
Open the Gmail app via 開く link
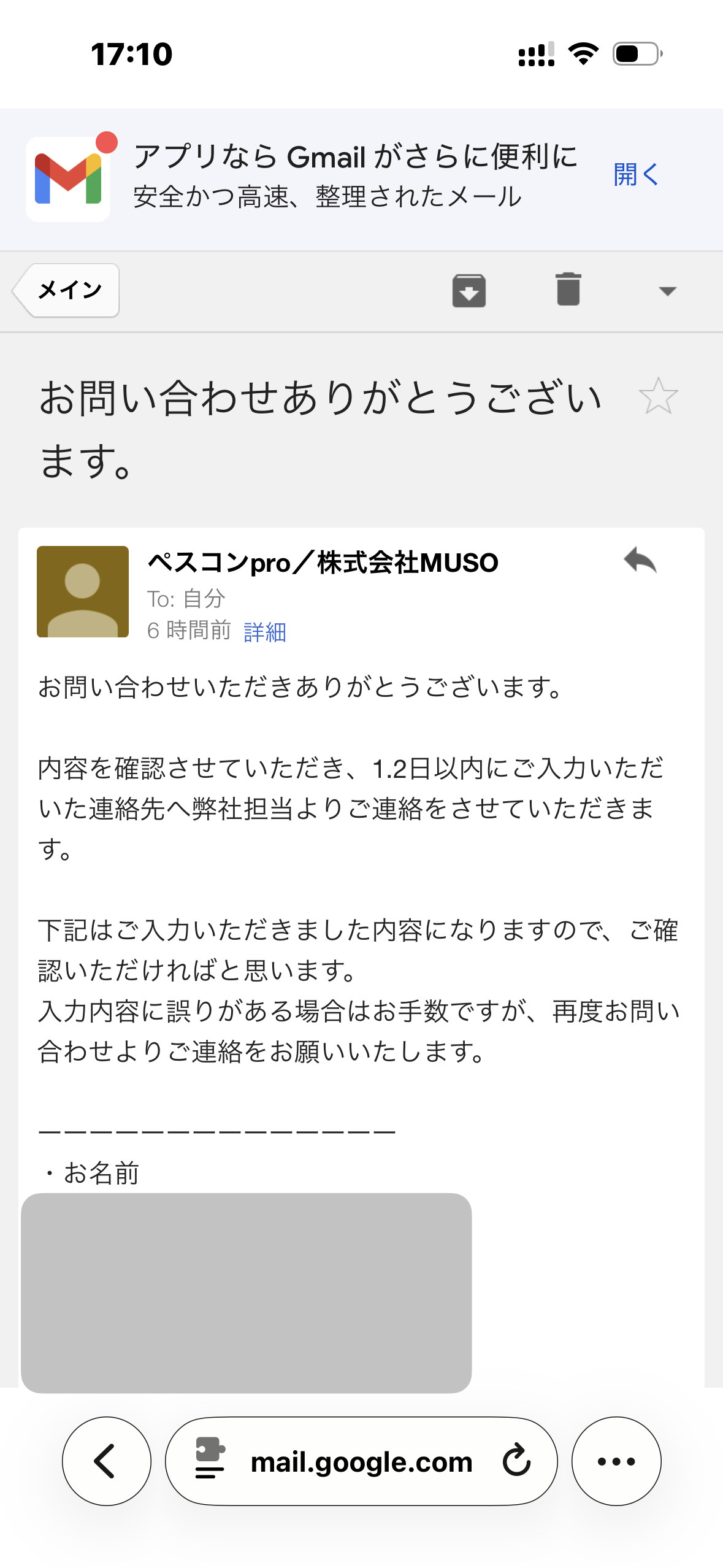[x=635, y=175]
